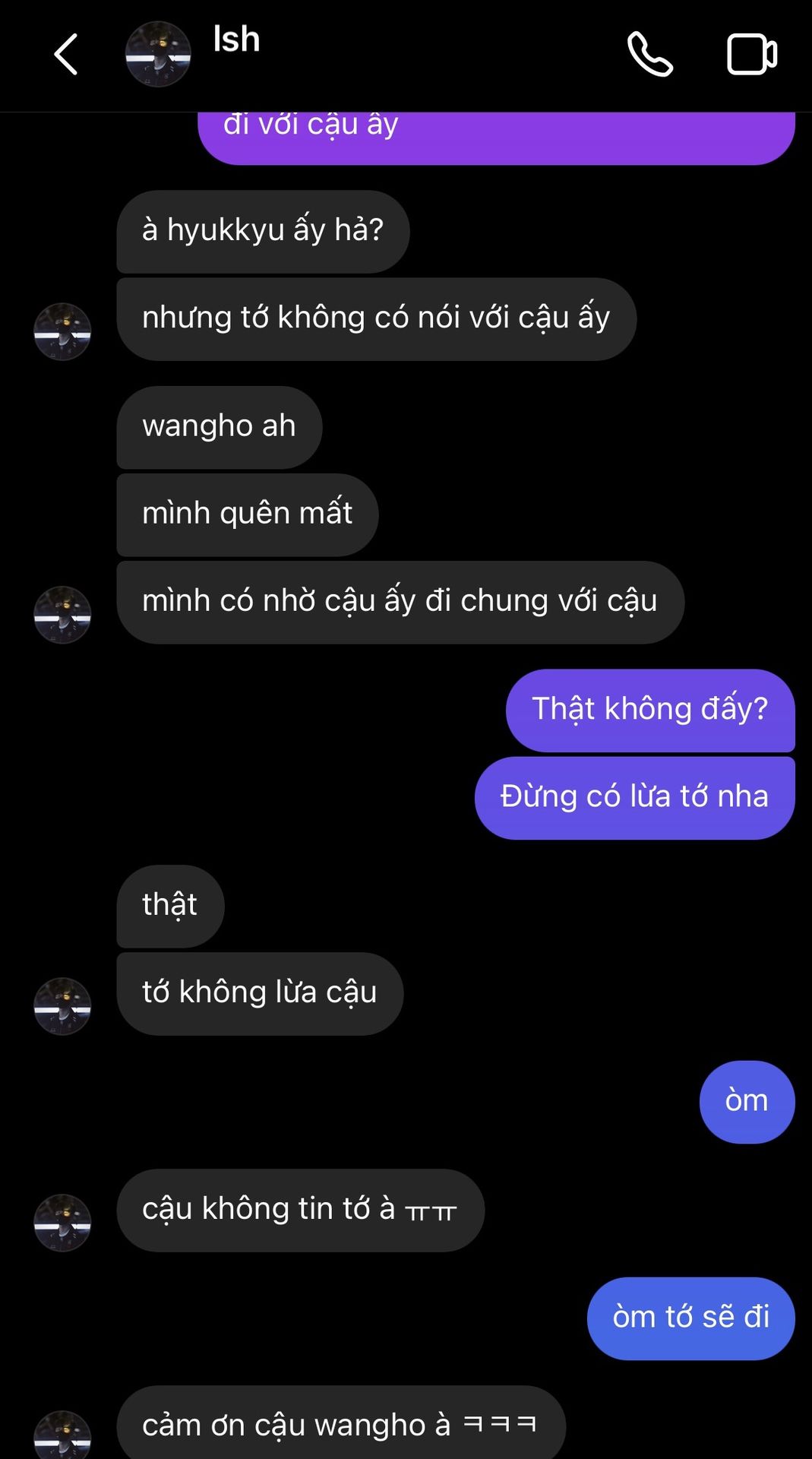Start a voice call with lsh
812x1459 pixels.
[649, 55]
